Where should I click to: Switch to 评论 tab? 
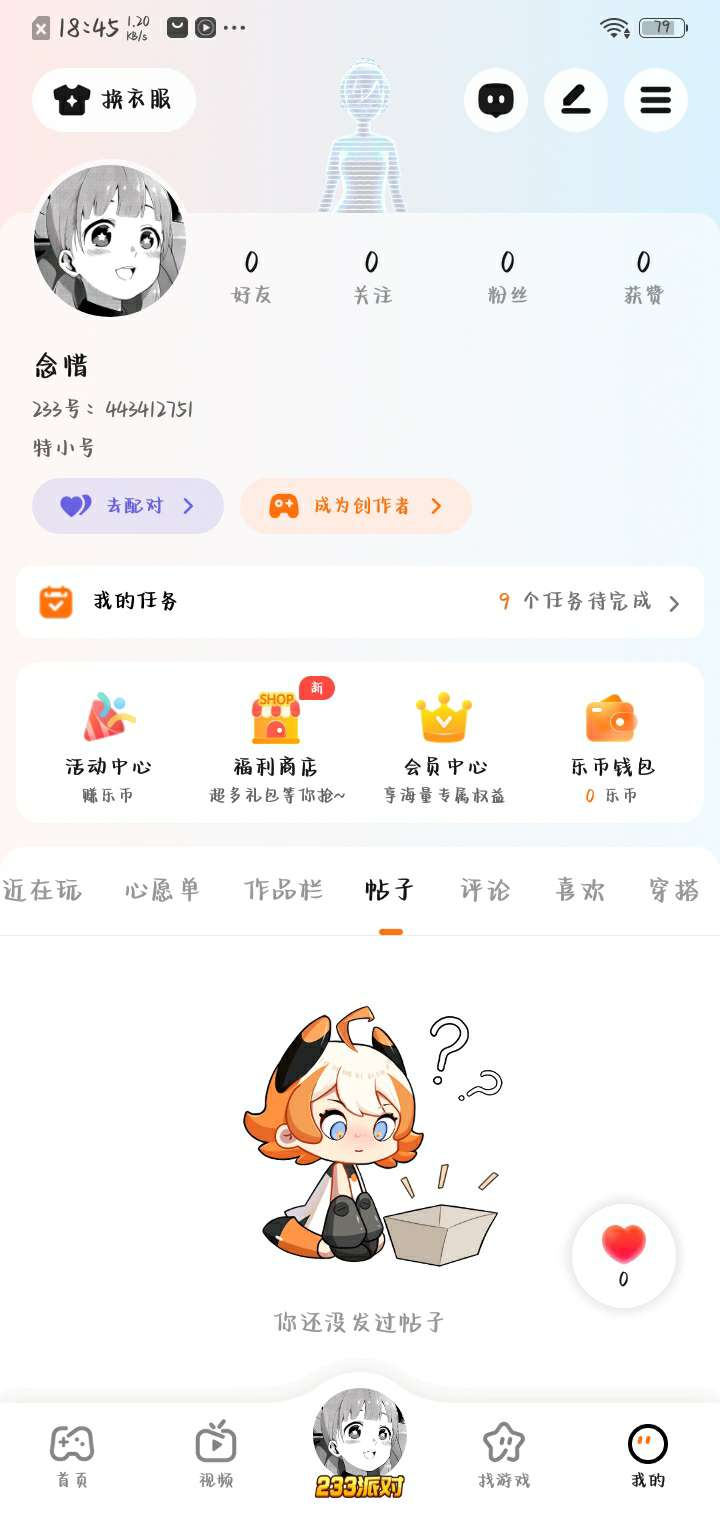pyautogui.click(x=486, y=890)
